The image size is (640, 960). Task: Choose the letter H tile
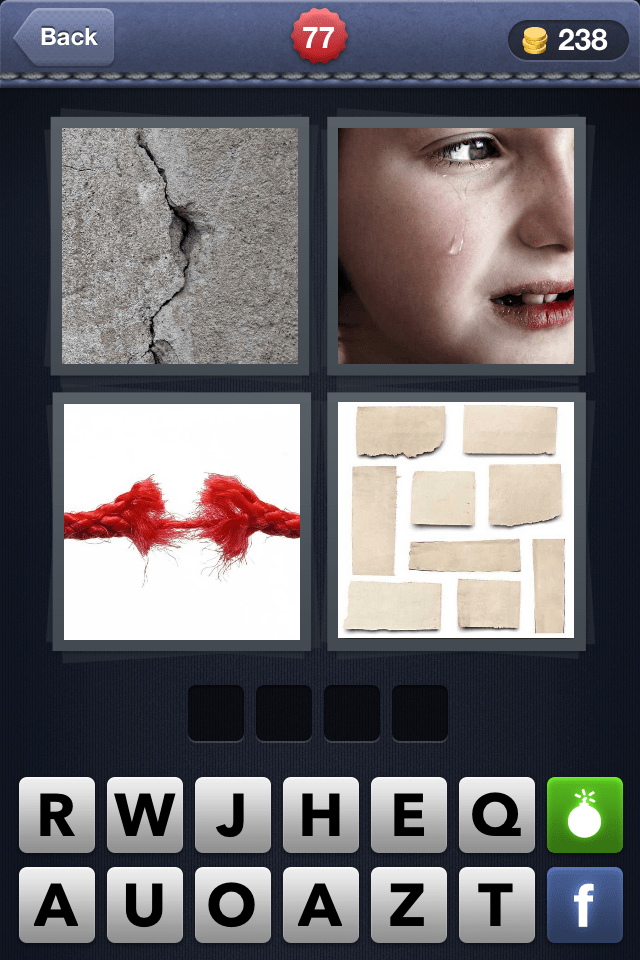point(321,815)
